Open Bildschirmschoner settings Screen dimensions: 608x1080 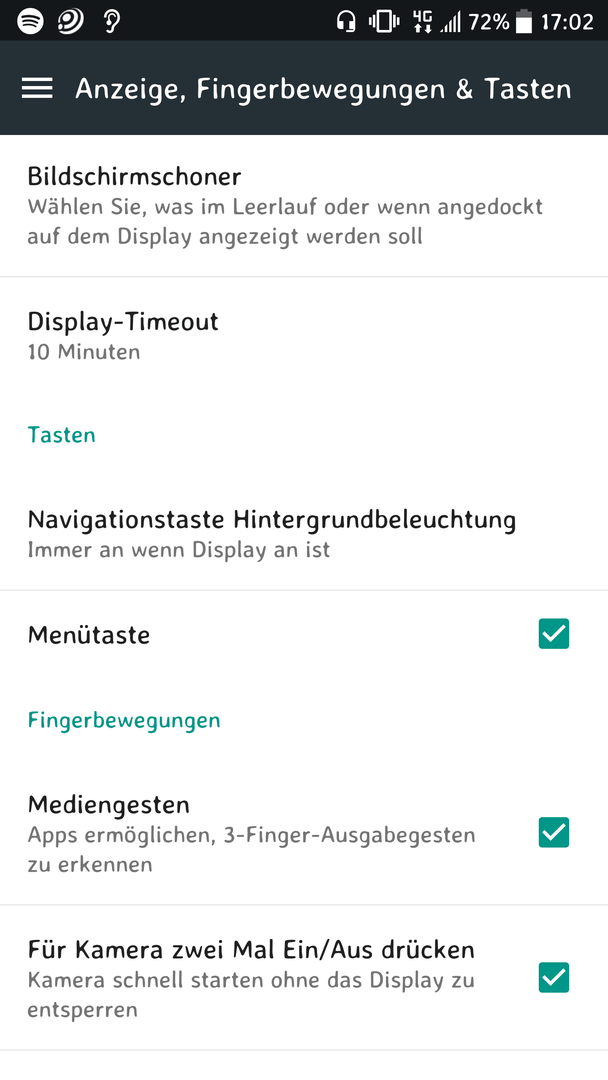click(304, 205)
